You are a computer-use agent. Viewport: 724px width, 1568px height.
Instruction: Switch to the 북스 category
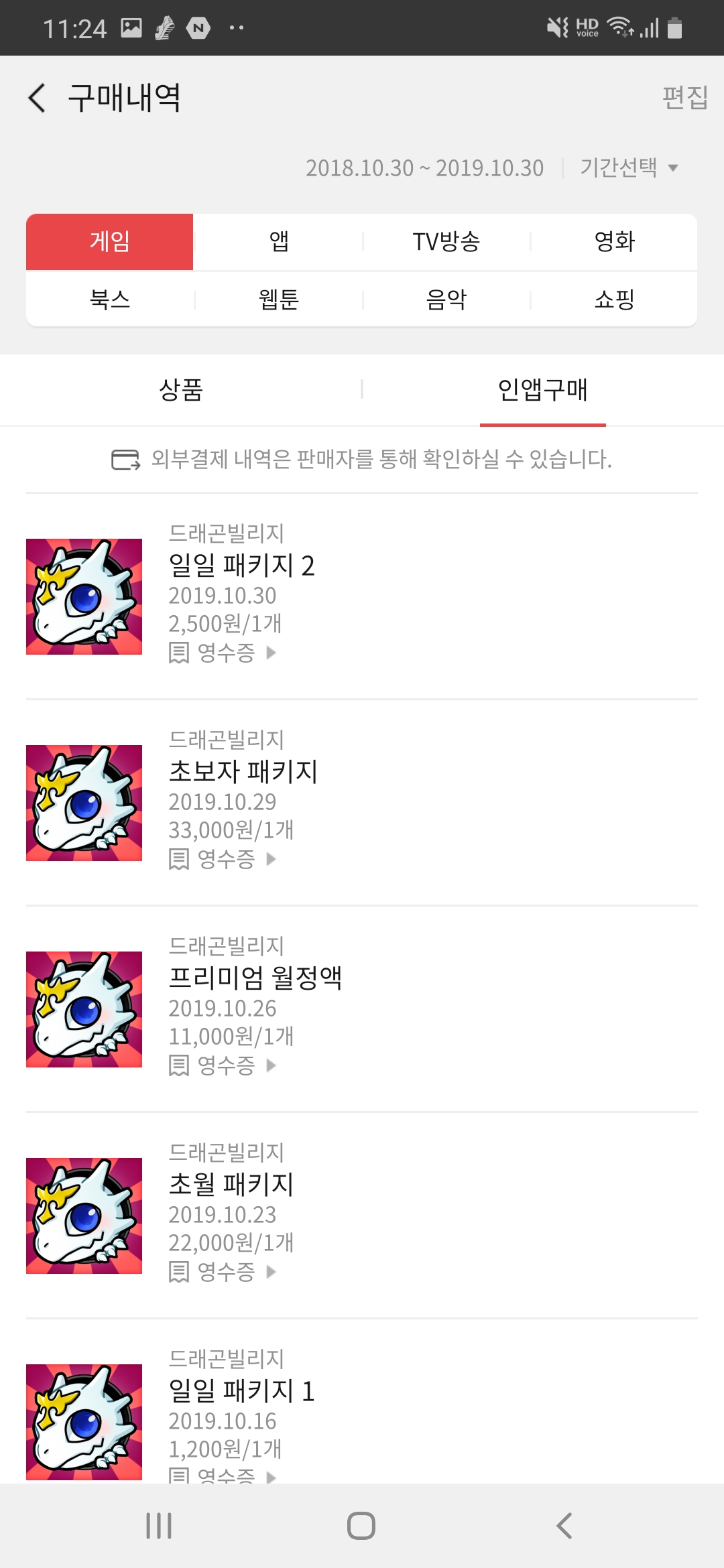110,299
